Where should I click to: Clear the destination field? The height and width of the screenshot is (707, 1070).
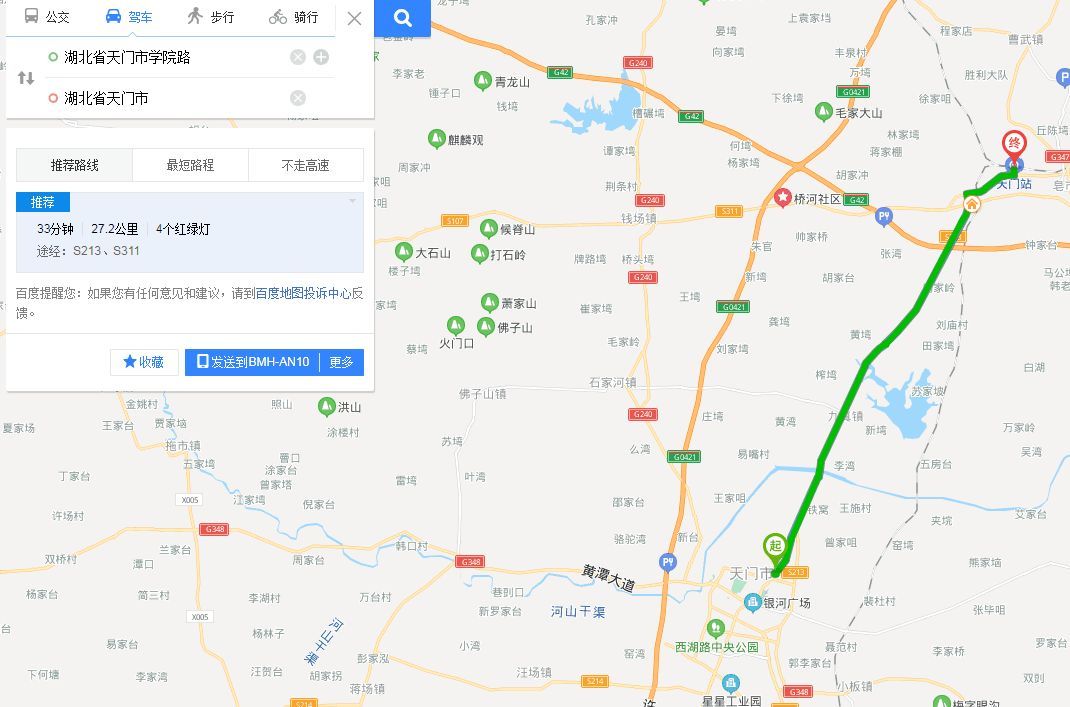298,98
